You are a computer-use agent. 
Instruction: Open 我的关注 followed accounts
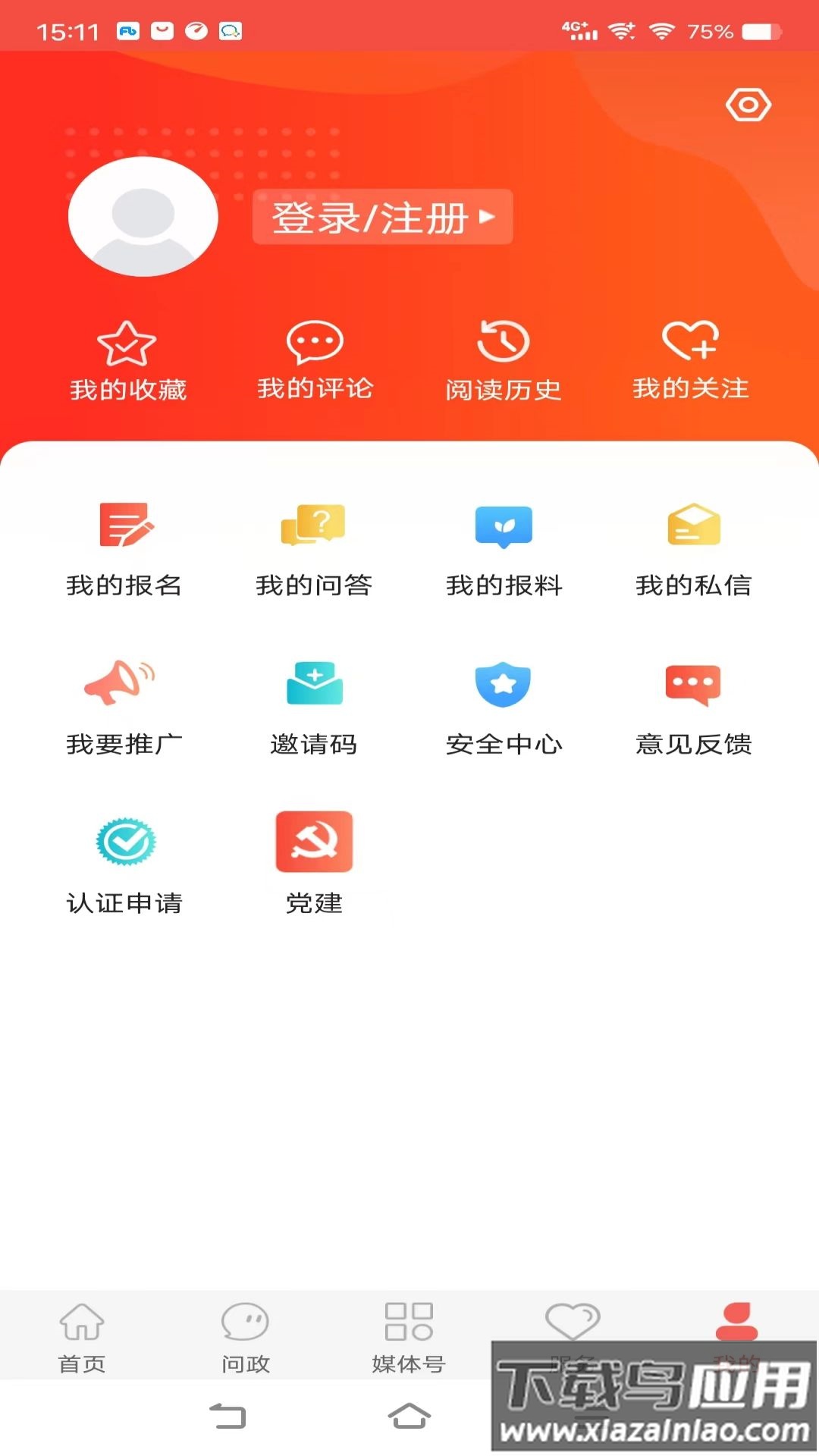pos(689,356)
